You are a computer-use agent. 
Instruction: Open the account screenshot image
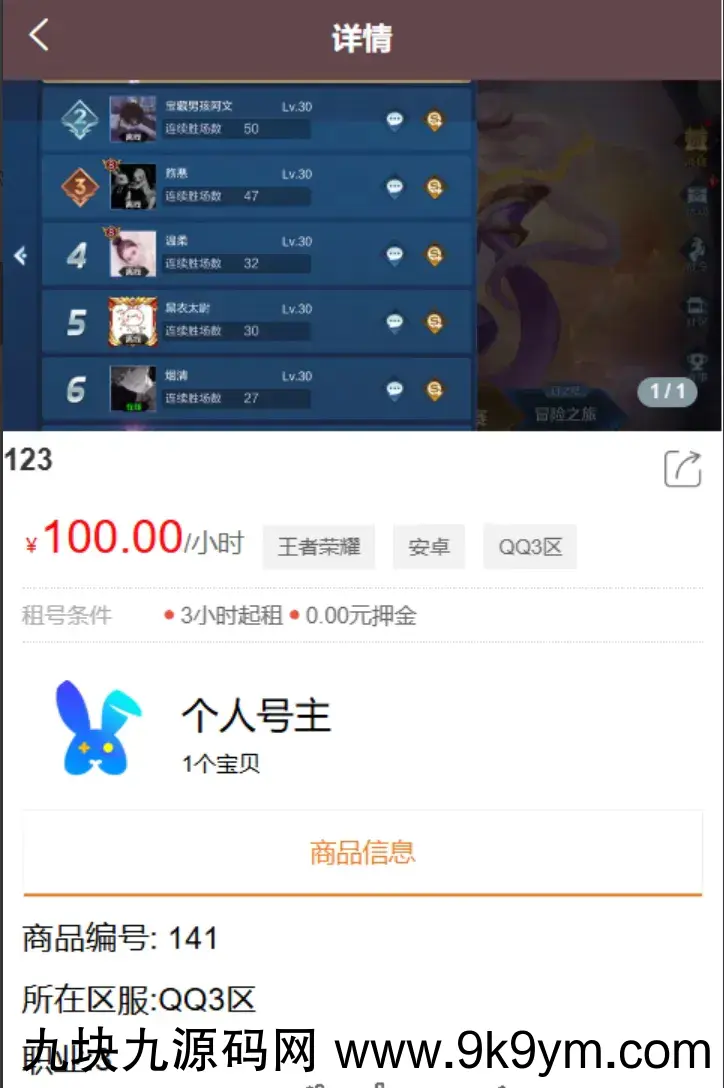(x=362, y=255)
